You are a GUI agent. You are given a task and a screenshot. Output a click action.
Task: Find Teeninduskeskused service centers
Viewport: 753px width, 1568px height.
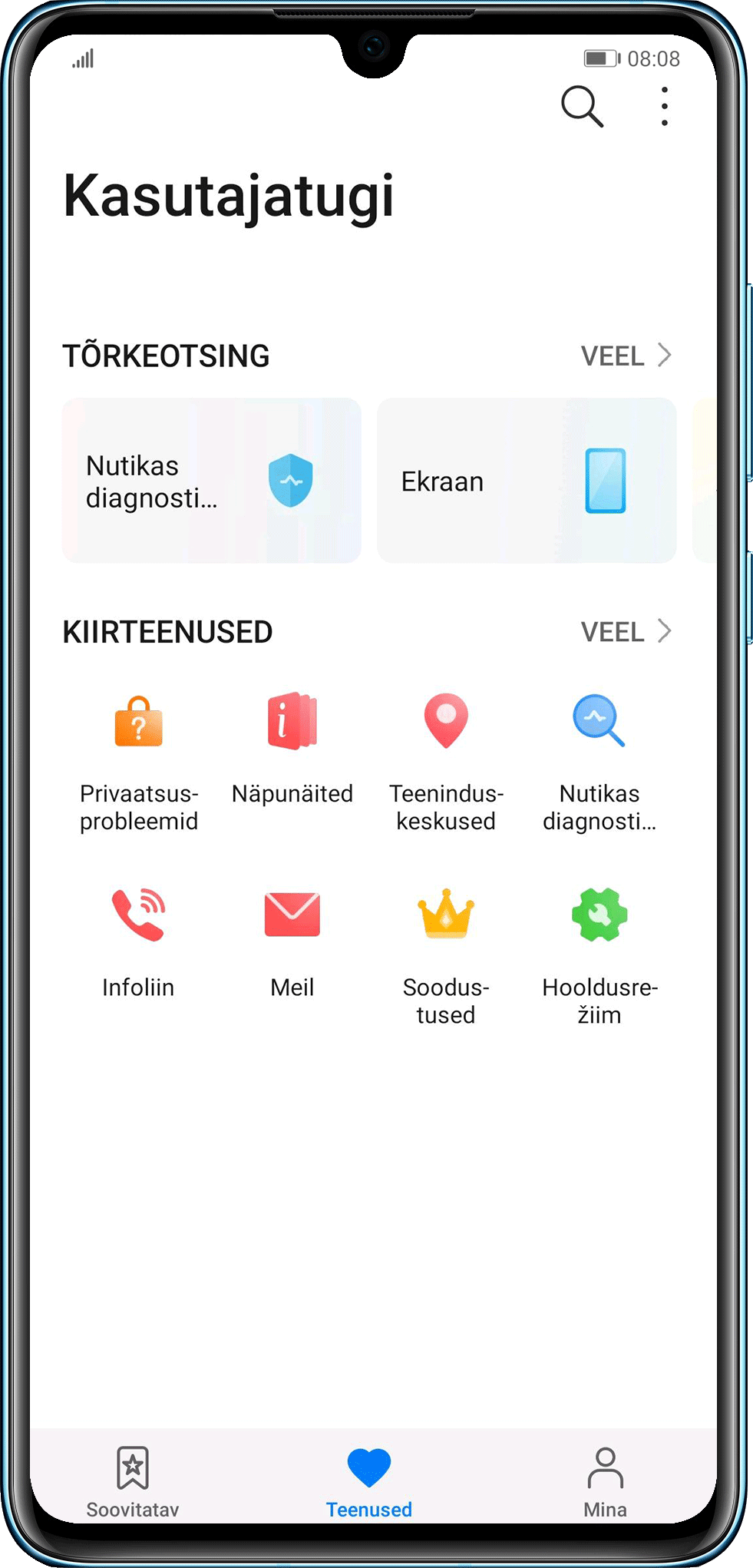pyautogui.click(x=446, y=762)
